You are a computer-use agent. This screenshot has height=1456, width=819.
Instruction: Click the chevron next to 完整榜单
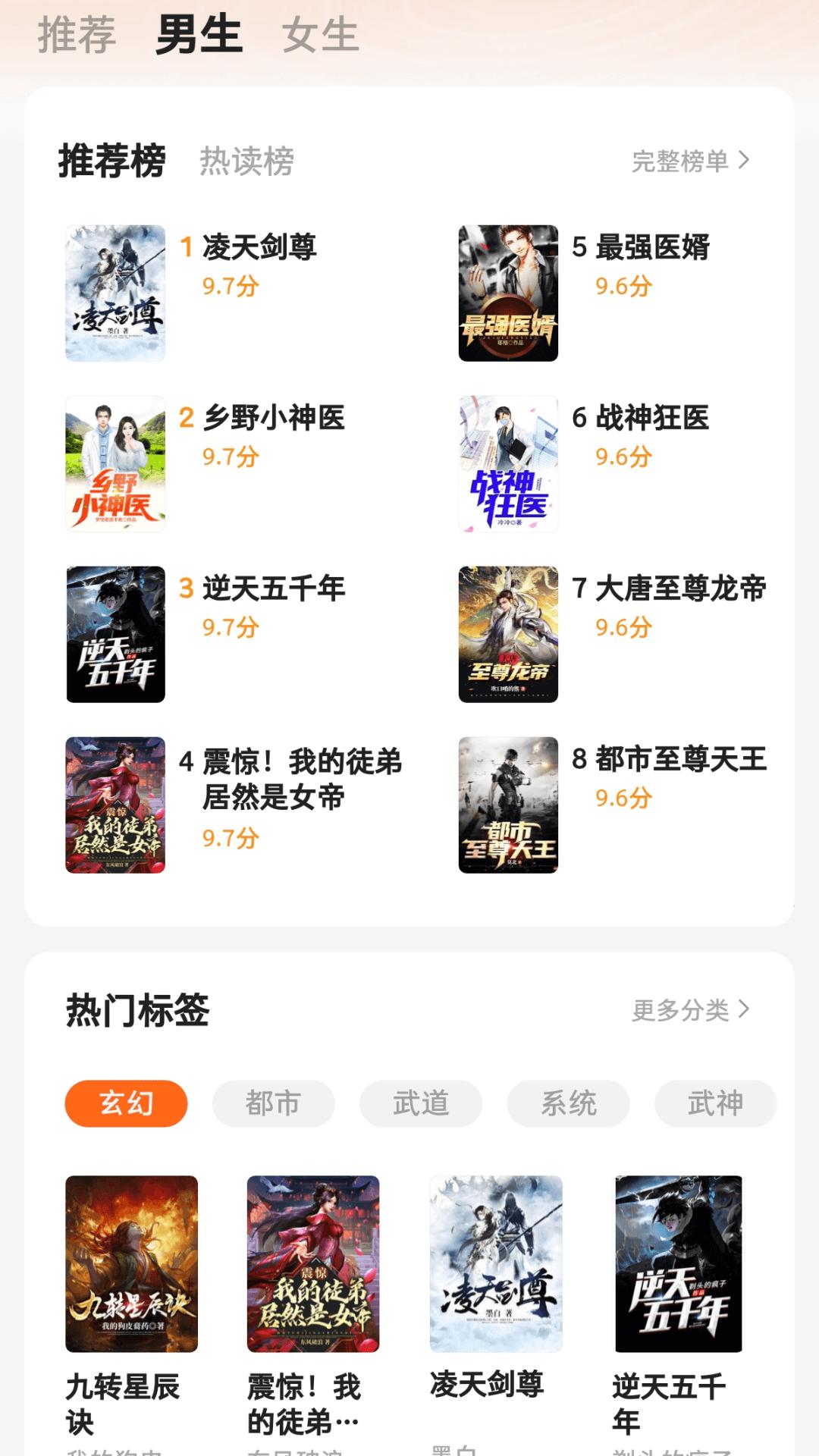[745, 161]
